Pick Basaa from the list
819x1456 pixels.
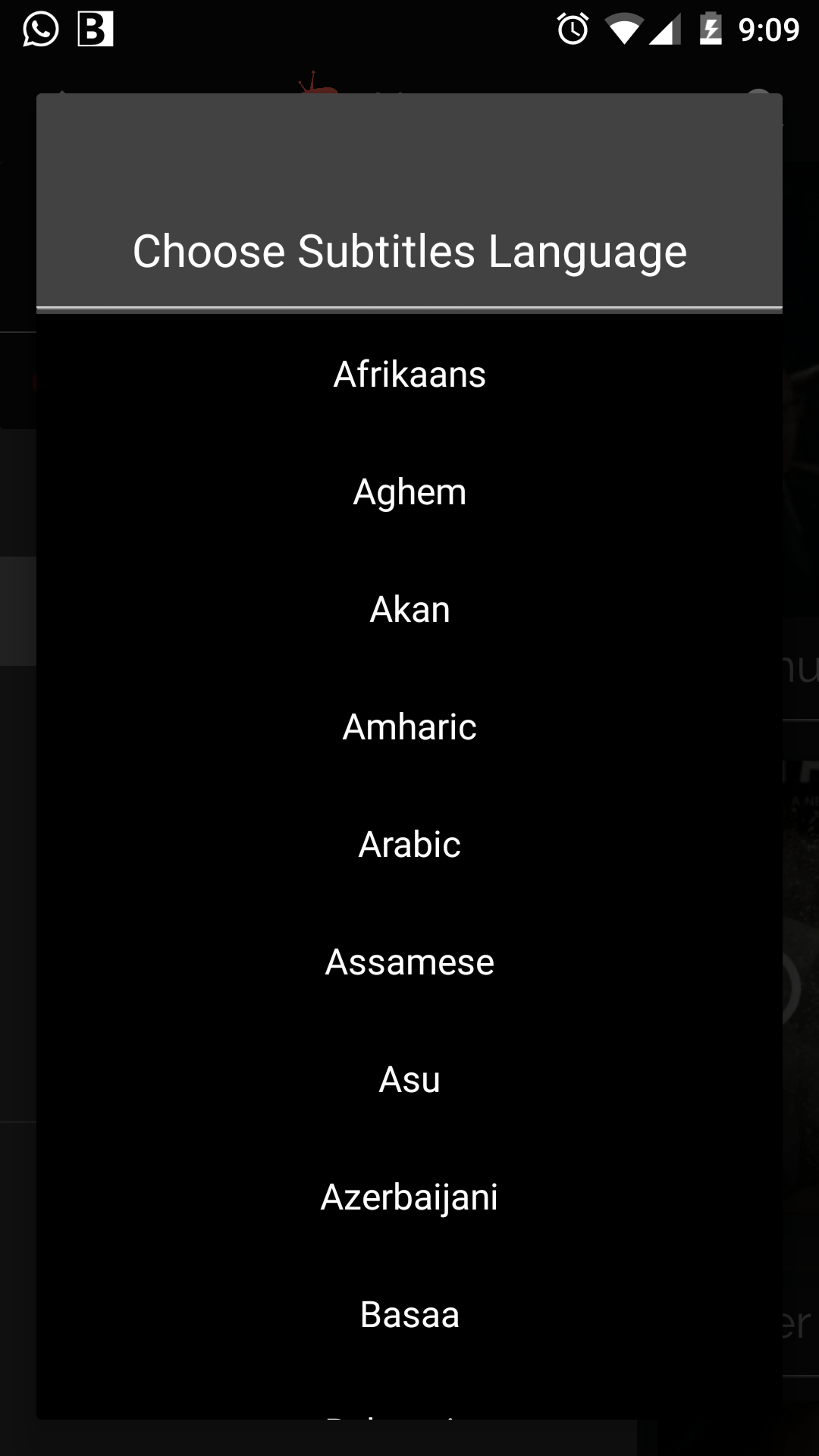click(409, 1314)
